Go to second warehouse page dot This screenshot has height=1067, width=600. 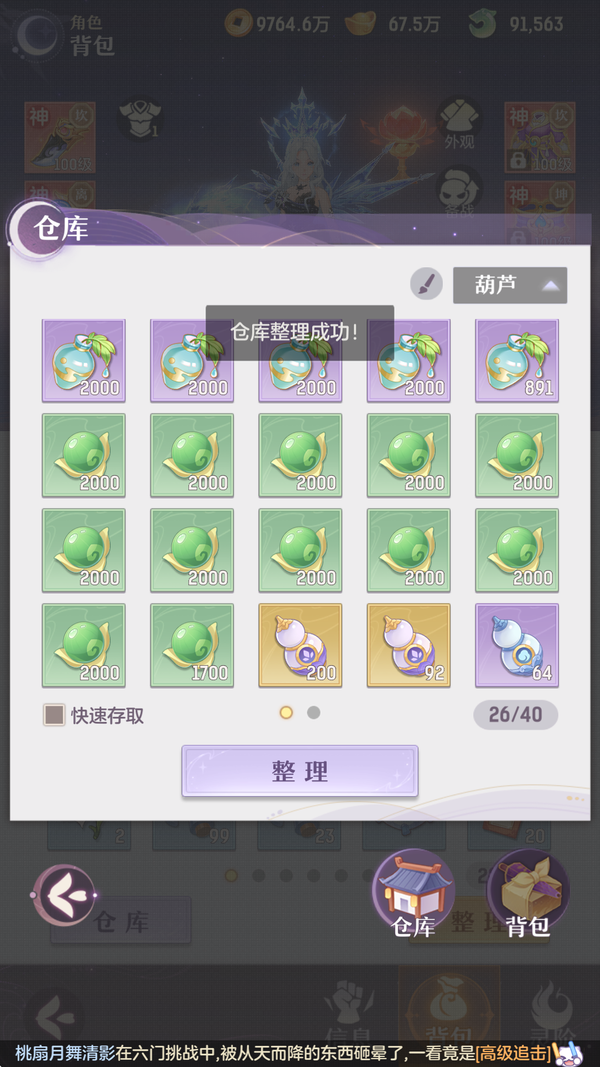(313, 713)
